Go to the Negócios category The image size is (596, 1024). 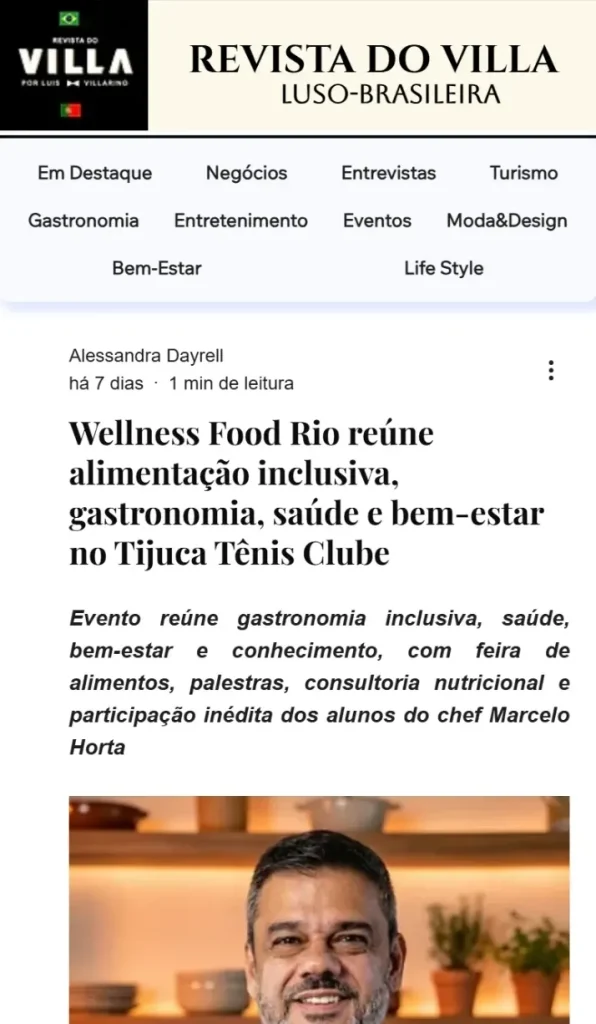click(x=247, y=173)
